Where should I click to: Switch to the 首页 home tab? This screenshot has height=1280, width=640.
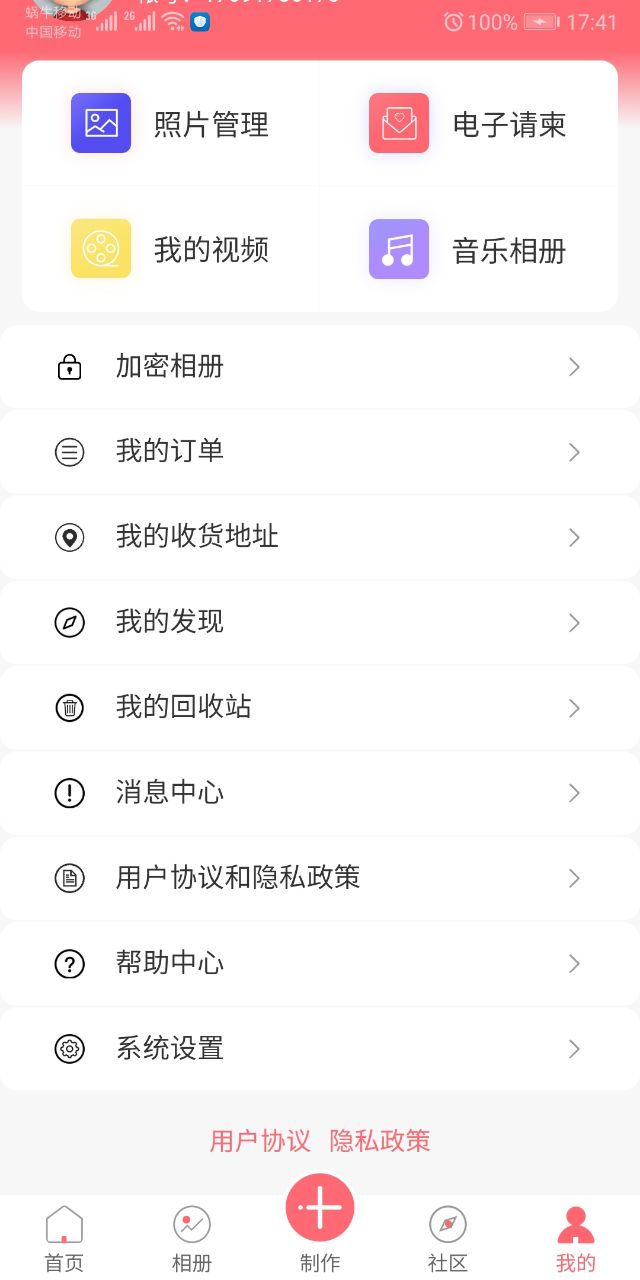pos(64,1238)
